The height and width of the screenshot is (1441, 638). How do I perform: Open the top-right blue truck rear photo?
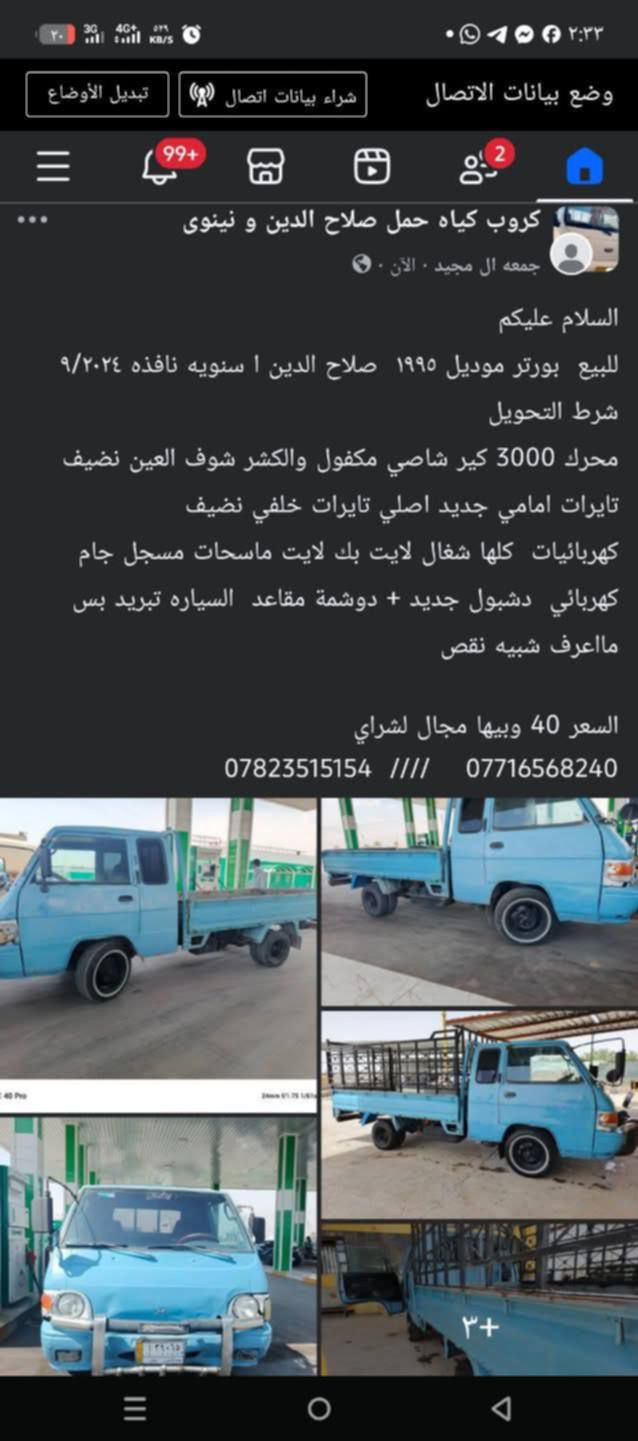click(x=479, y=900)
